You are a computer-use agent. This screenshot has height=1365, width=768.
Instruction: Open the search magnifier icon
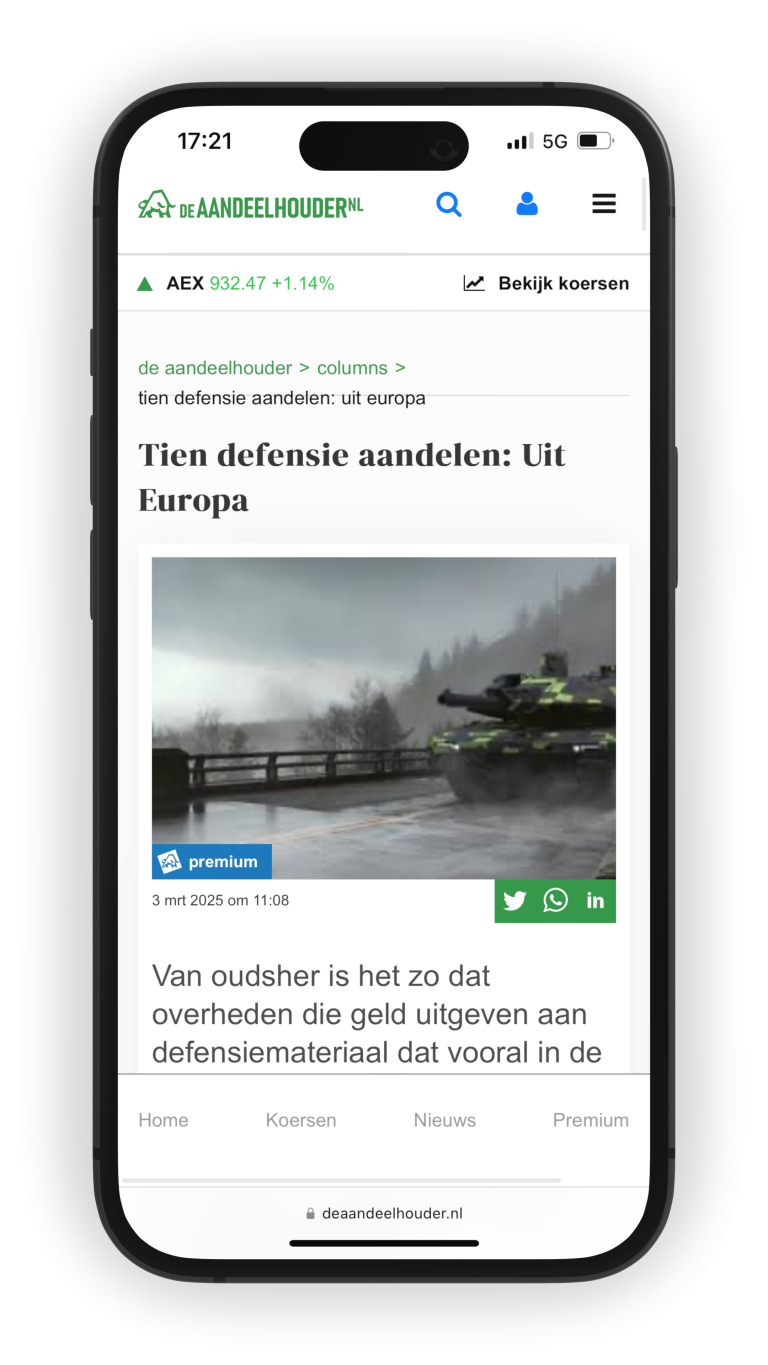(x=449, y=205)
